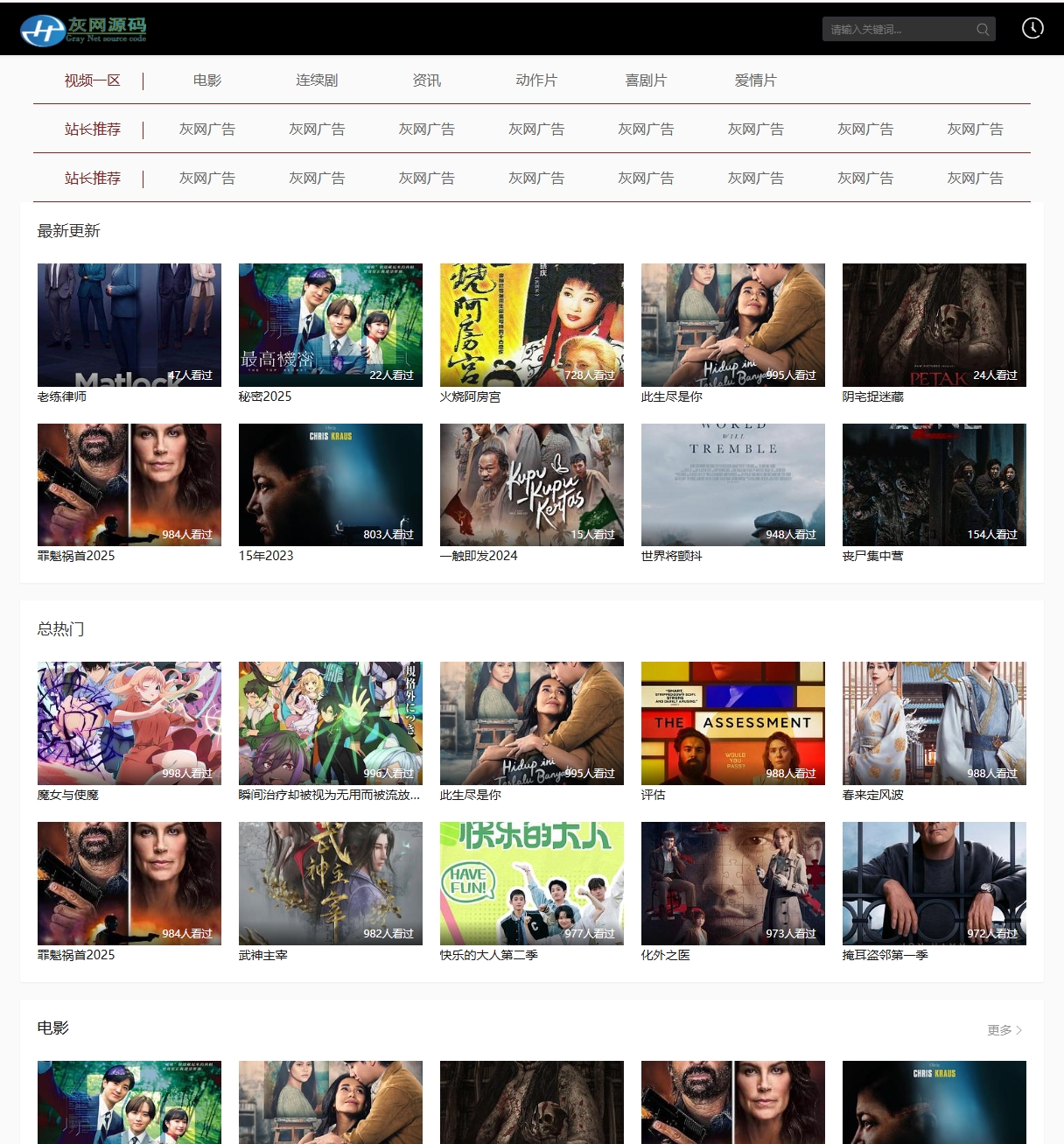Switch to the 连续剧 category
Screen dimensions: 1064x1144
point(317,81)
